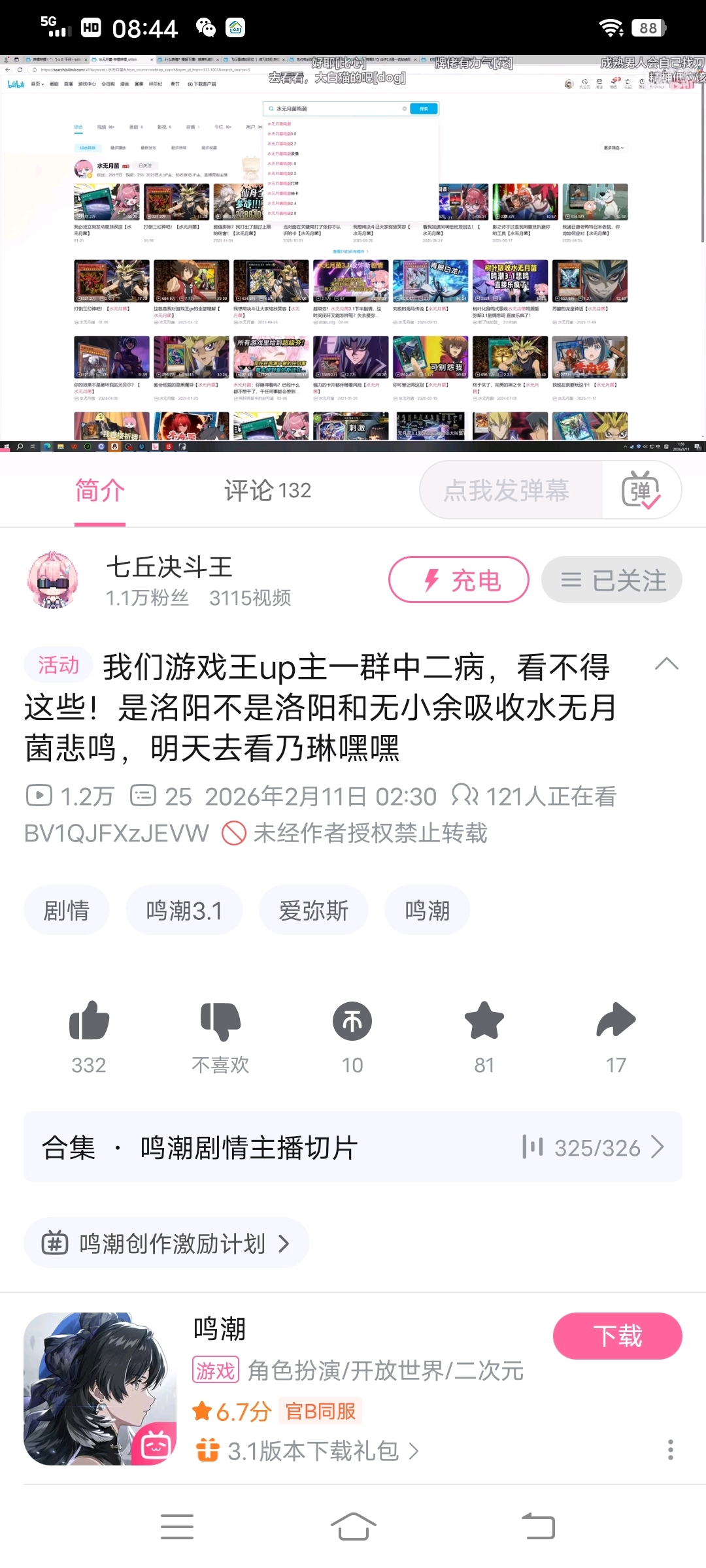Viewport: 706px width, 1568px height.
Task: Toggle the danmaku display icon
Action: (641, 490)
